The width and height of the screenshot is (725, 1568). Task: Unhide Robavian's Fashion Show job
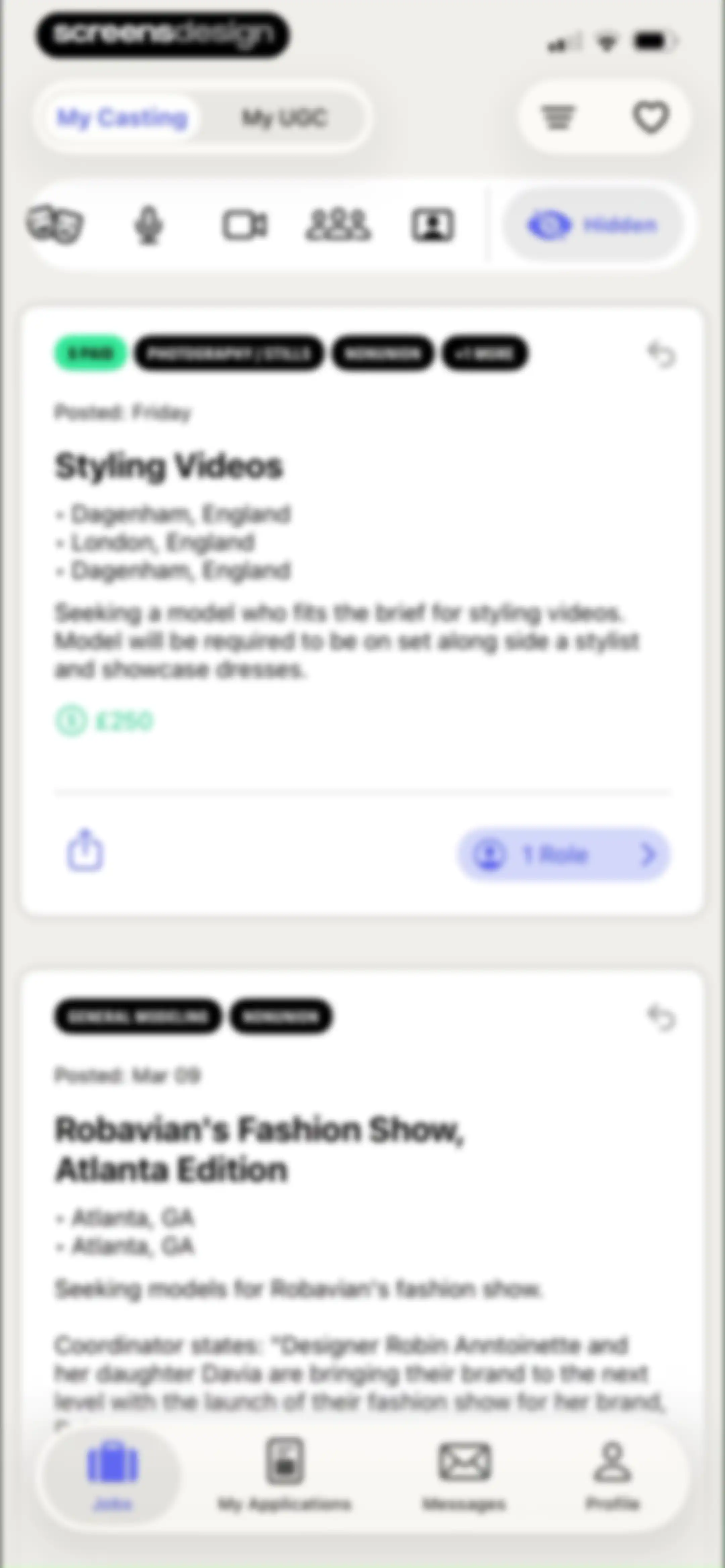[x=661, y=1018]
